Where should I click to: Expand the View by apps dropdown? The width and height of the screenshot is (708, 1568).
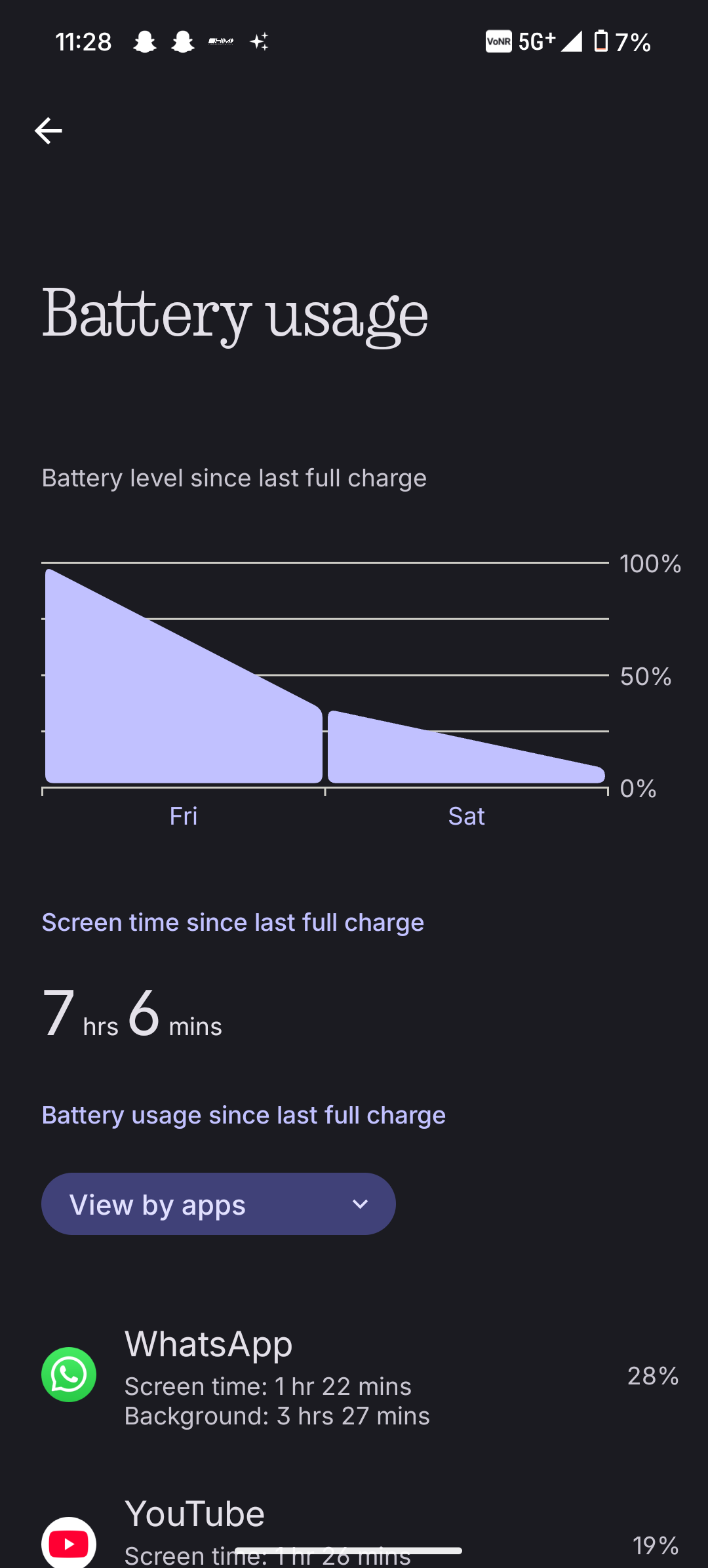218,1204
